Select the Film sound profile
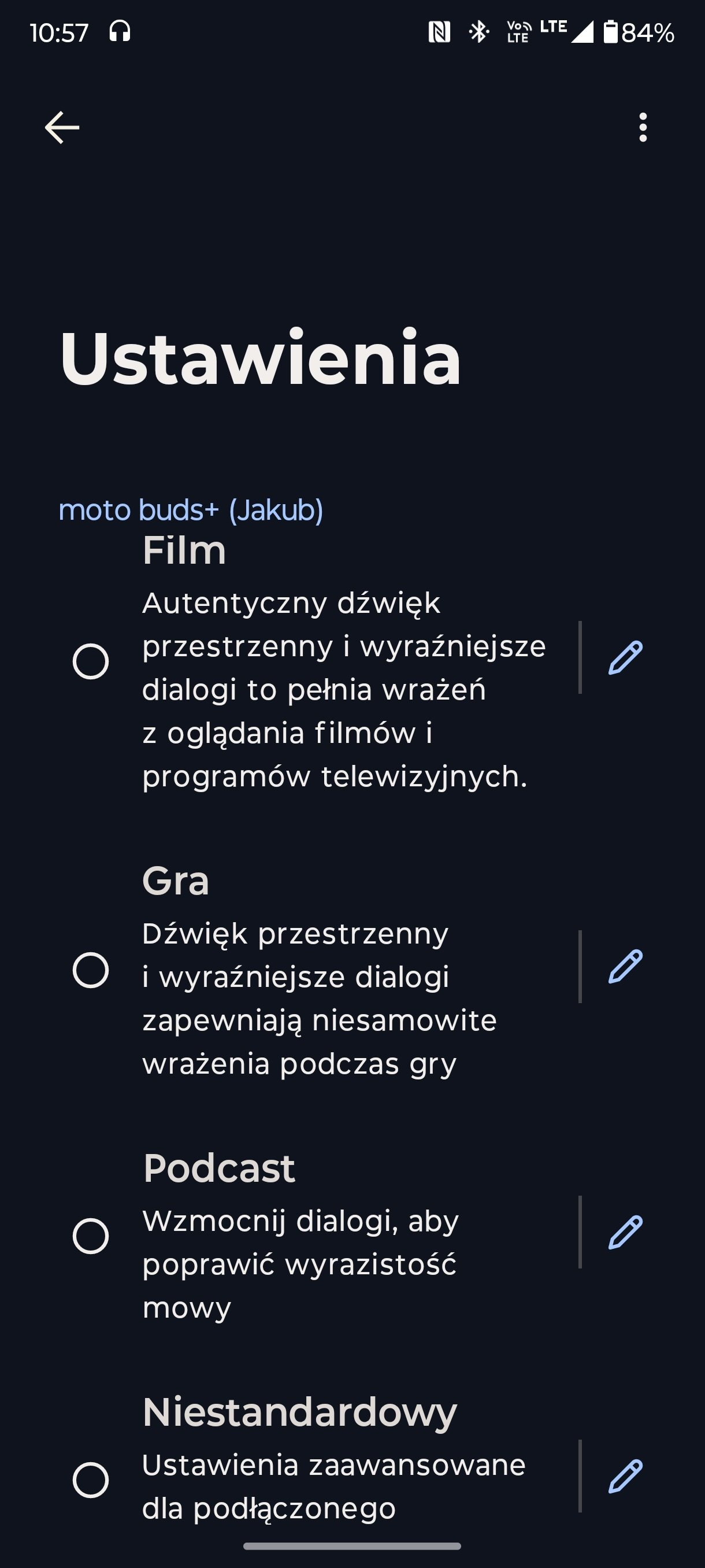This screenshot has height=1568, width=705. coord(91,661)
